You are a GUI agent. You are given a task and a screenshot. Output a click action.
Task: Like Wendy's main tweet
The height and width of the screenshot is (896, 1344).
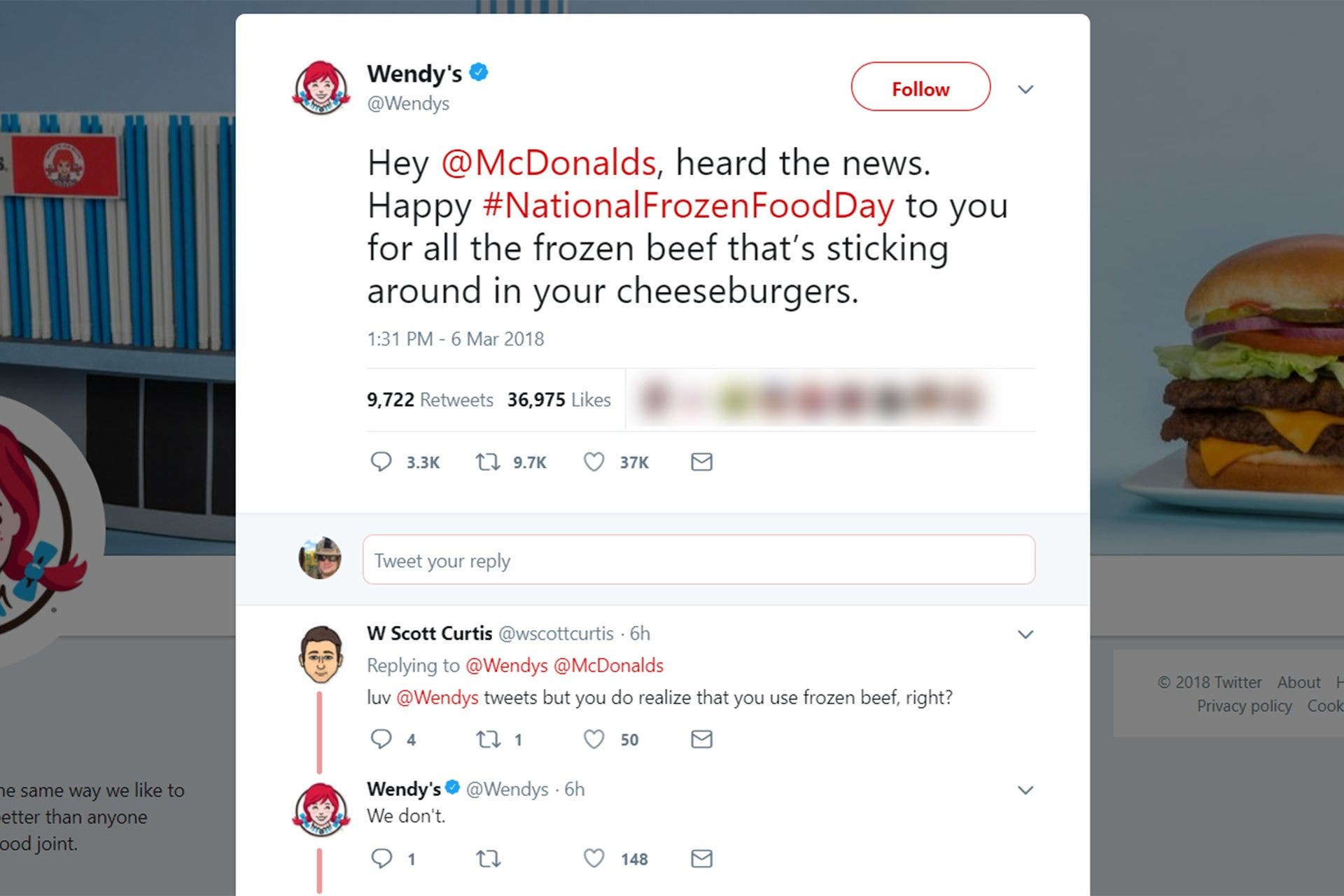594,462
